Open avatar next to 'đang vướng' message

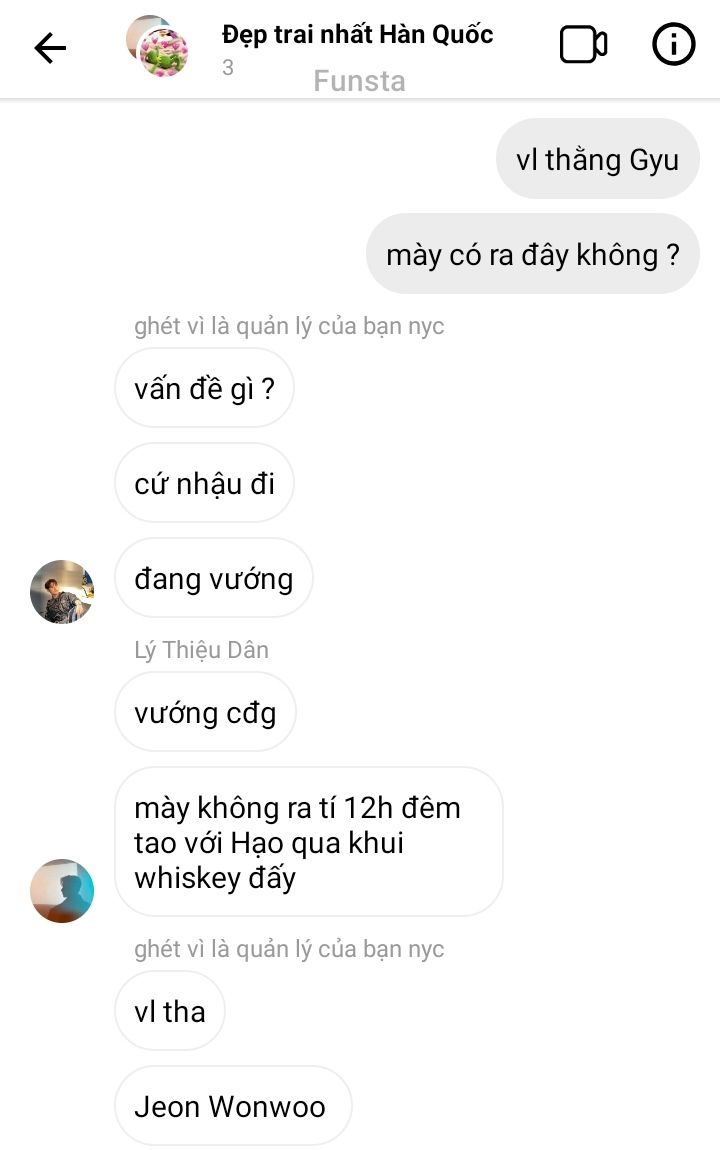(x=62, y=592)
